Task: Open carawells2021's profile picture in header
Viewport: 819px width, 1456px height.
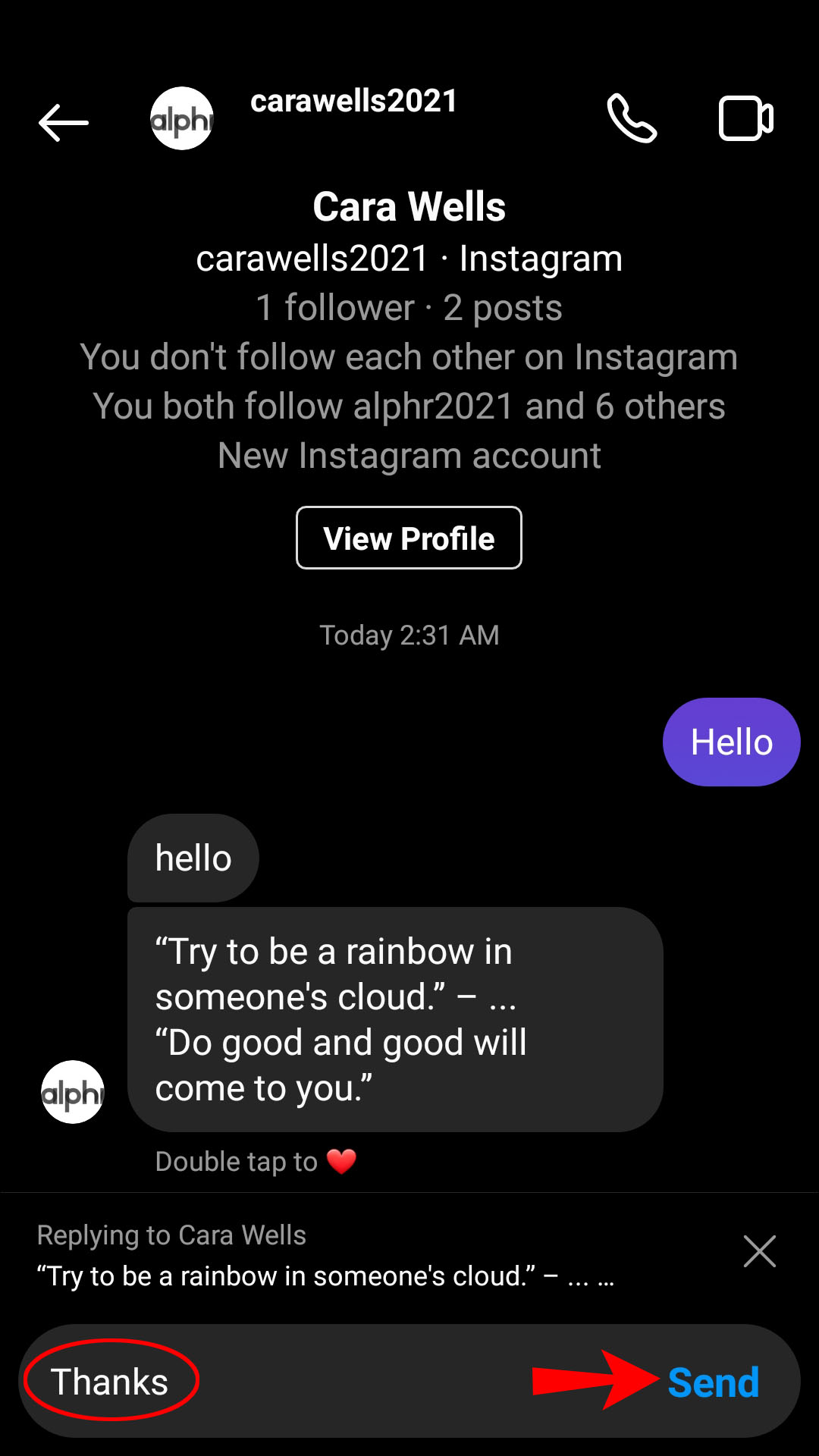Action: pos(182,118)
